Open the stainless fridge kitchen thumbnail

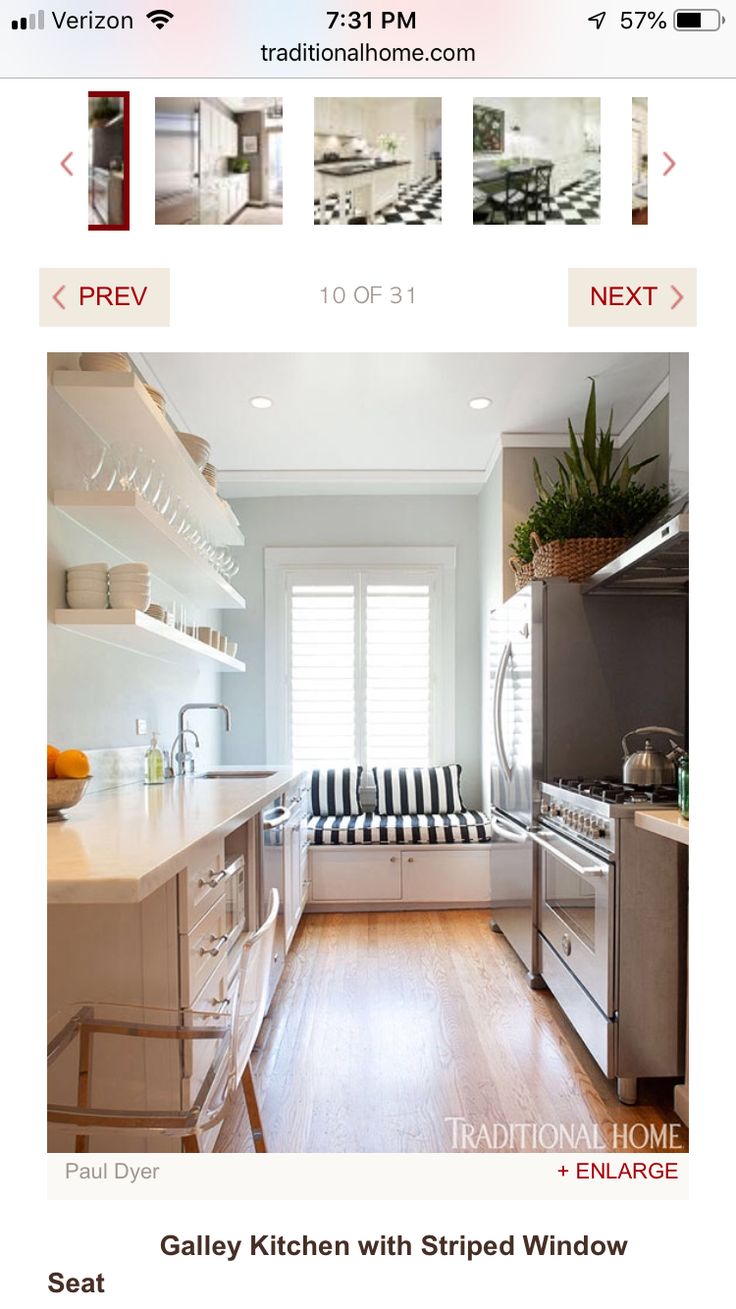(x=218, y=161)
